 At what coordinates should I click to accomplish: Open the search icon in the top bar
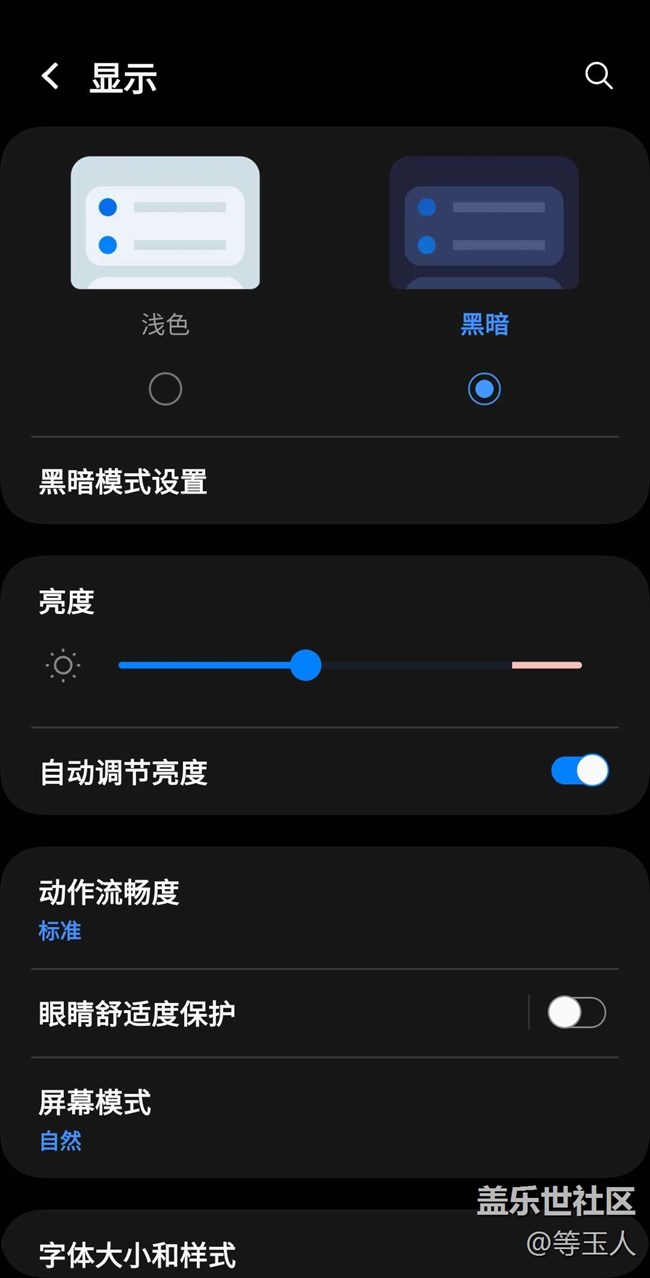(x=598, y=76)
